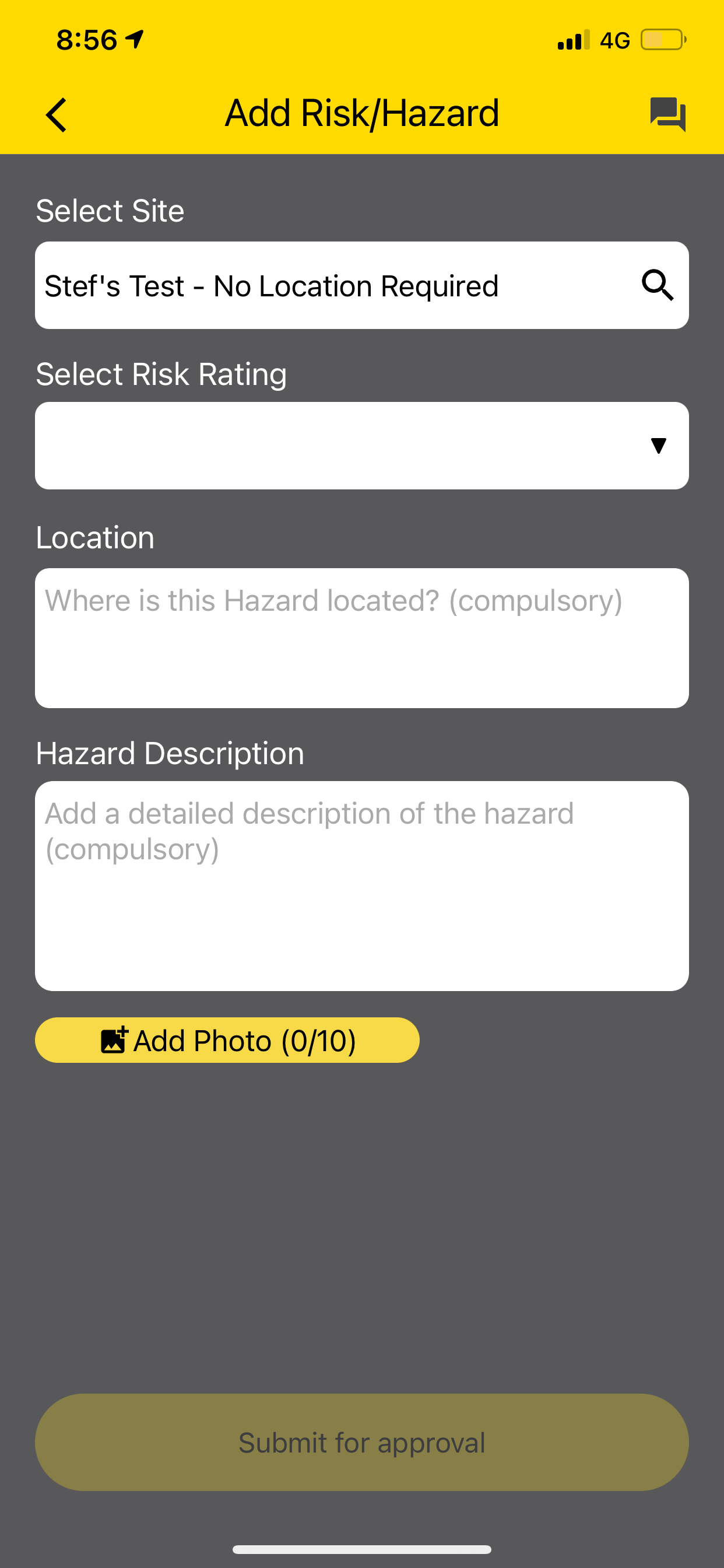This screenshot has height=1568, width=724.
Task: Focus the Hazard Description text box
Action: point(362,885)
